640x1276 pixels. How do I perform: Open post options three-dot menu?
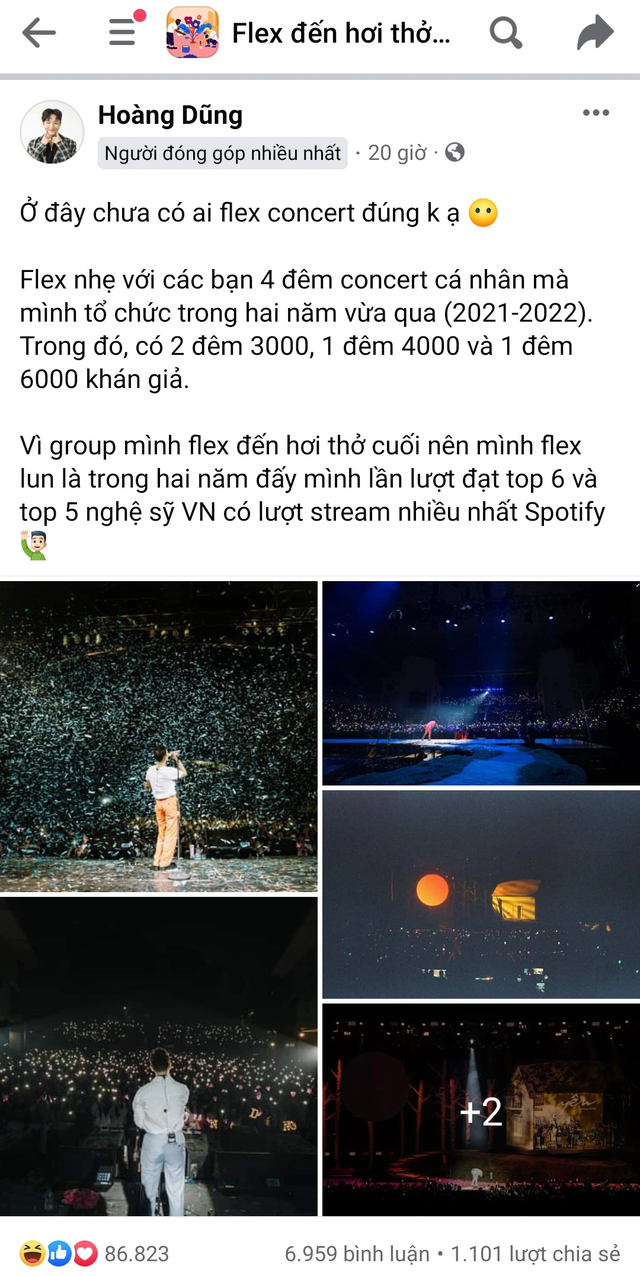595,113
